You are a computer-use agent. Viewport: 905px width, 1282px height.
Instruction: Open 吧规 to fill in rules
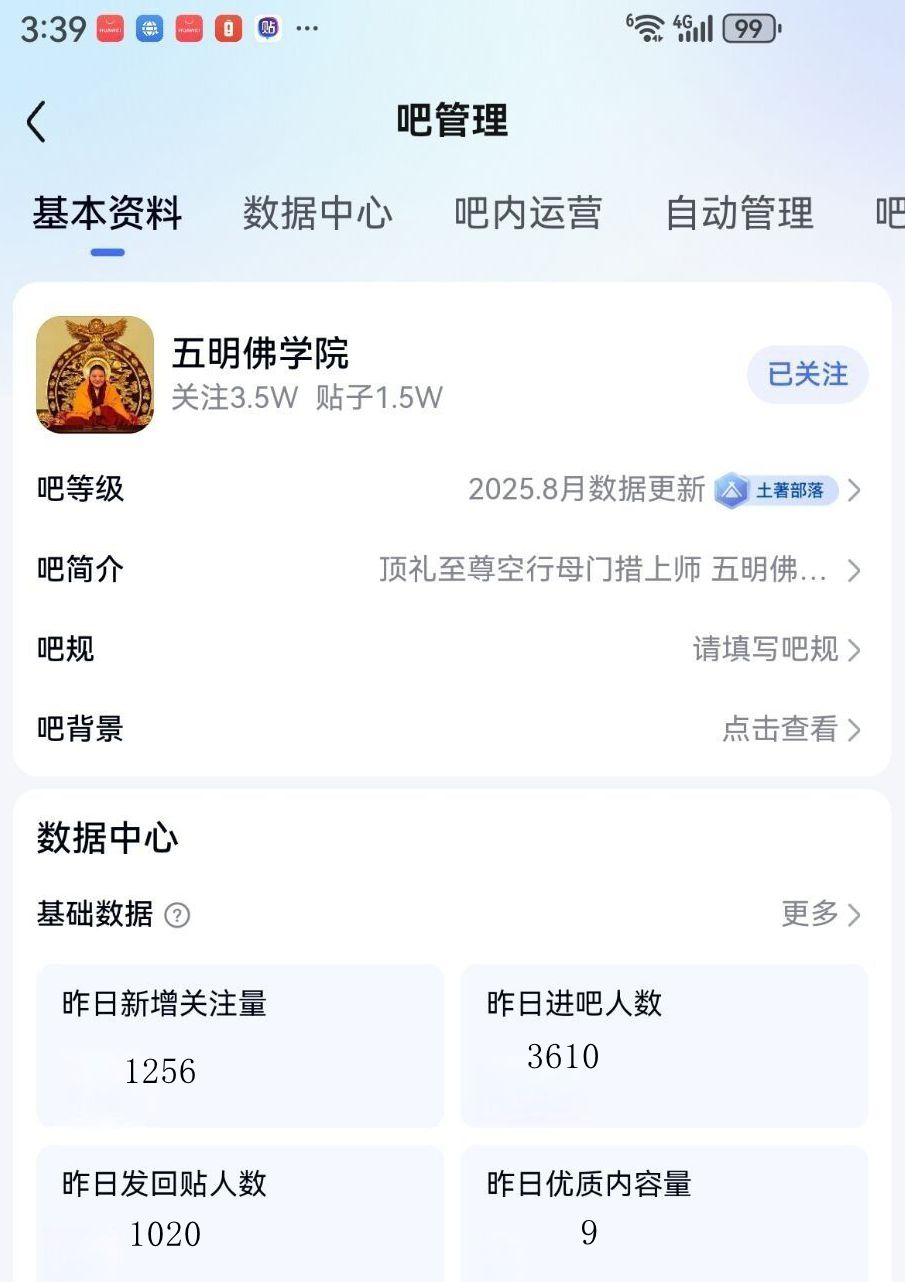(450, 650)
